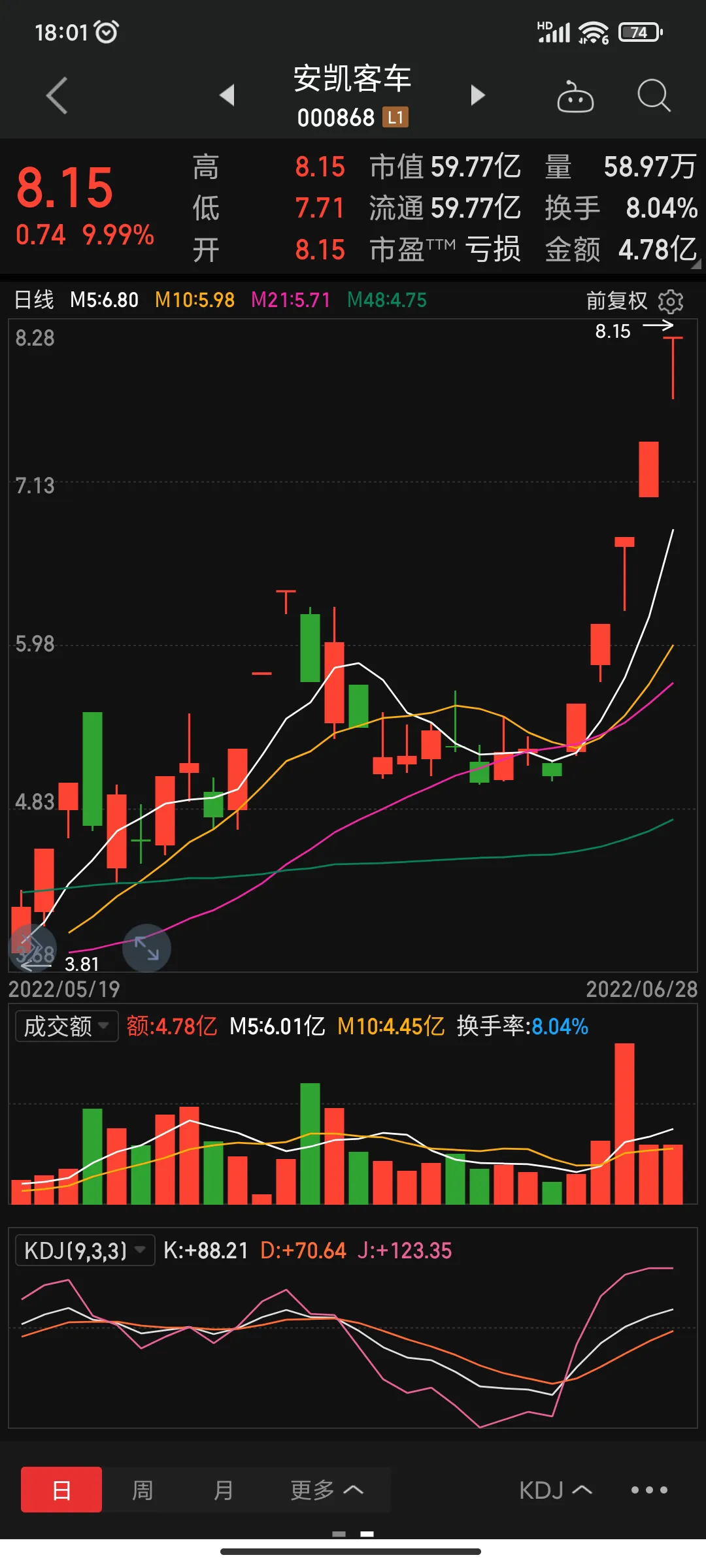Image resolution: width=706 pixels, height=1568 pixels.
Task: Expand chart to fullscreen view
Action: point(147,948)
